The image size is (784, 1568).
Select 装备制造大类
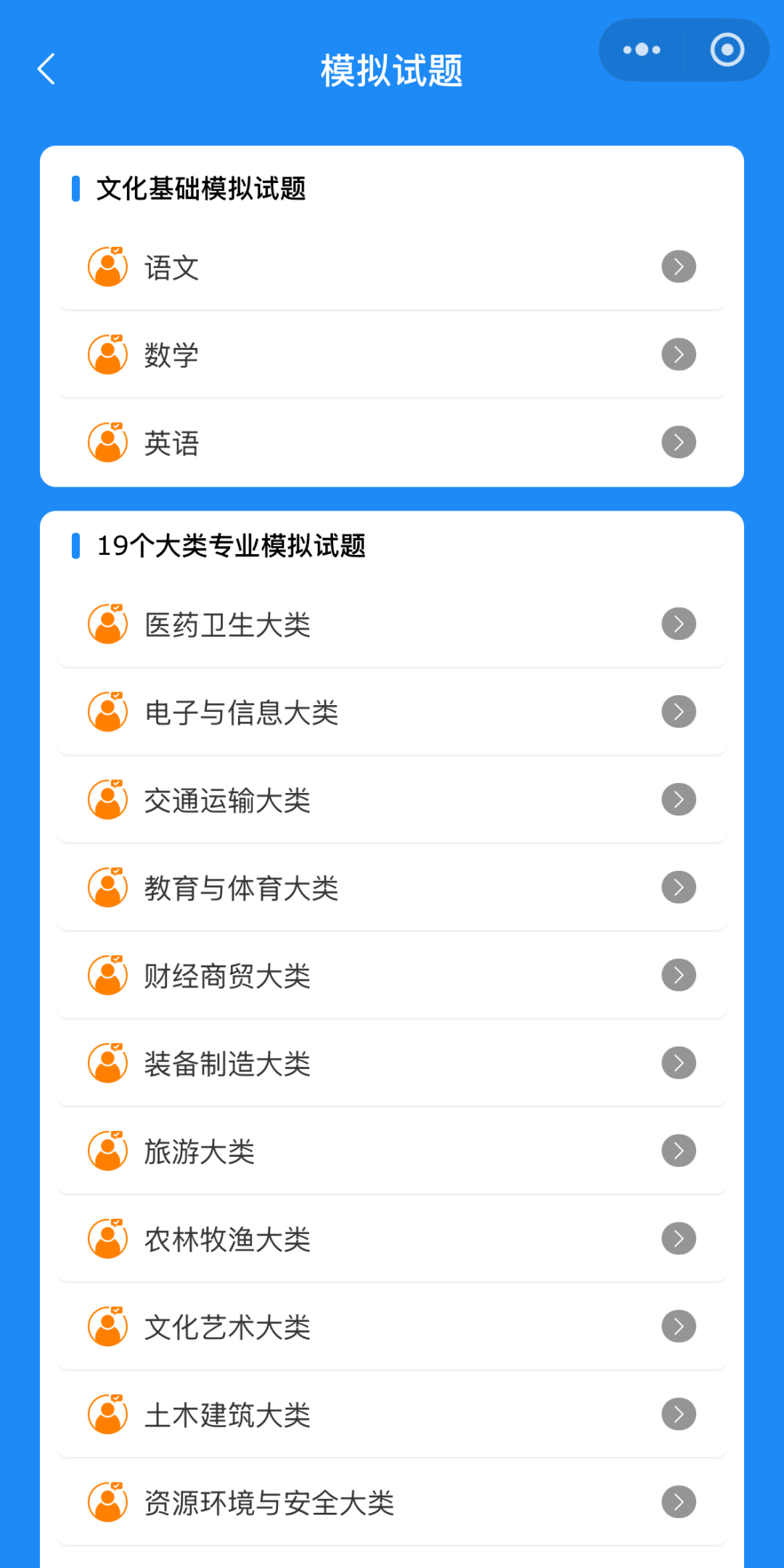click(392, 1064)
